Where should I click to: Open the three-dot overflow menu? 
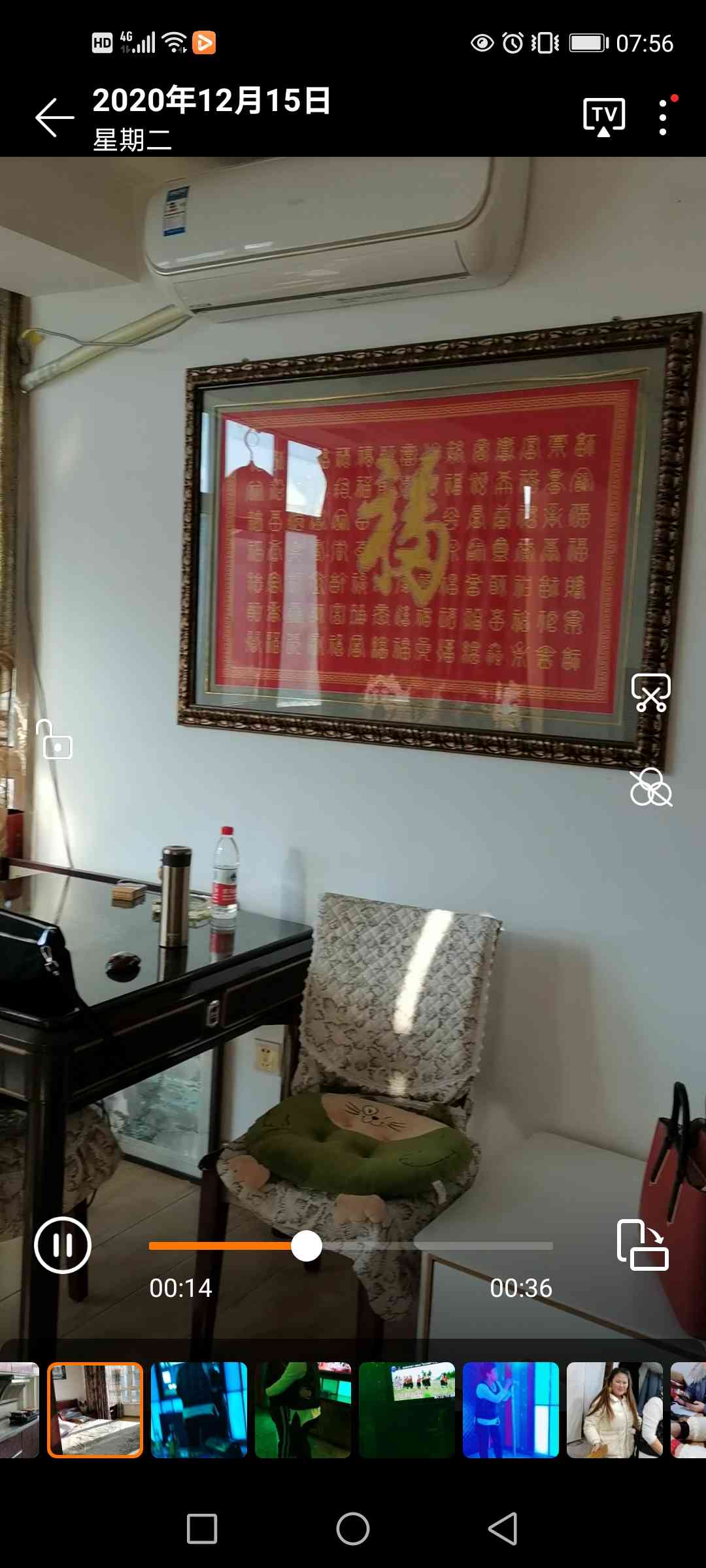[x=663, y=118]
